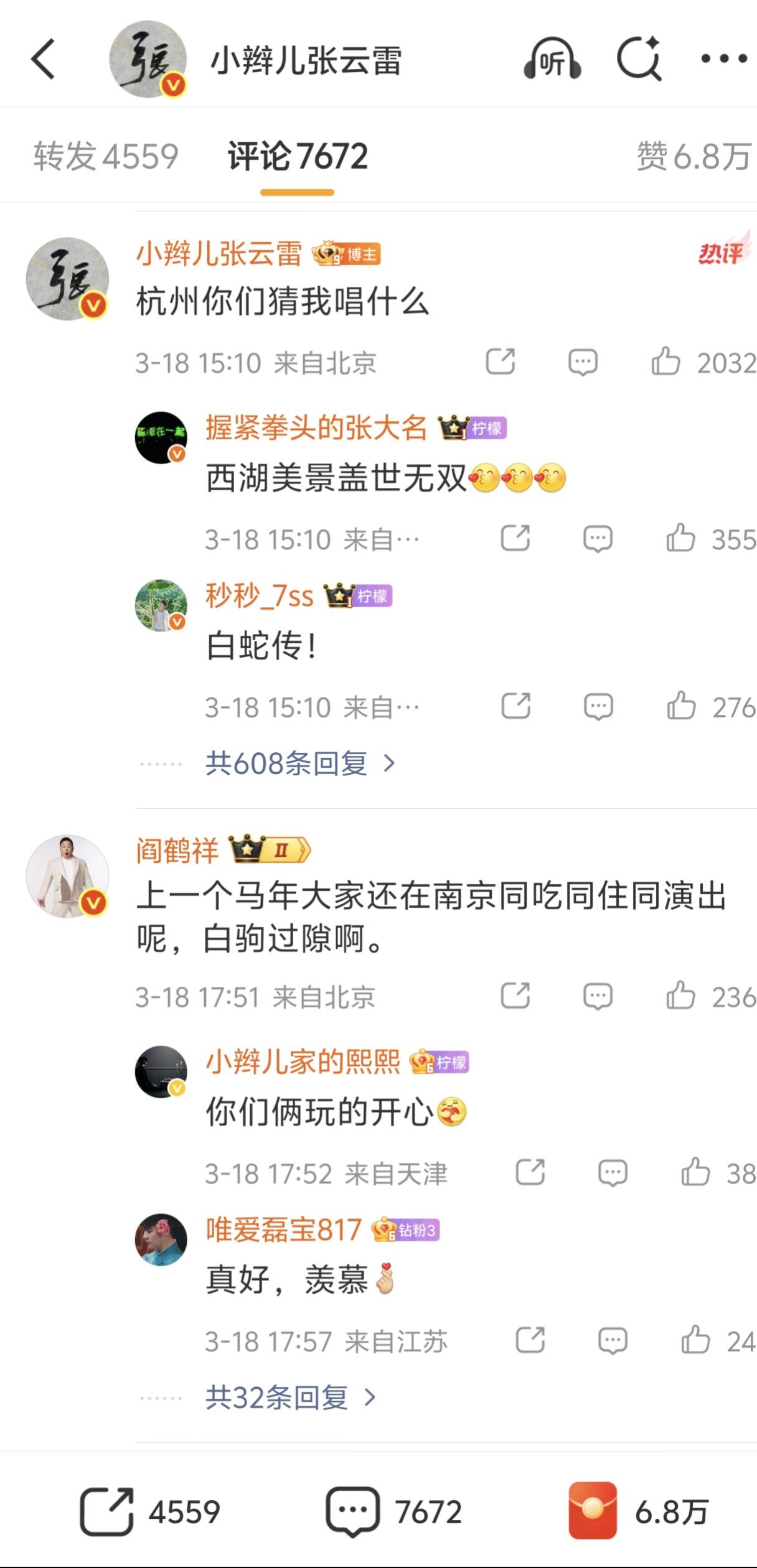Switch to the 转发 4559 tab
Image resolution: width=757 pixels, height=1568 pixels.
tap(106, 156)
